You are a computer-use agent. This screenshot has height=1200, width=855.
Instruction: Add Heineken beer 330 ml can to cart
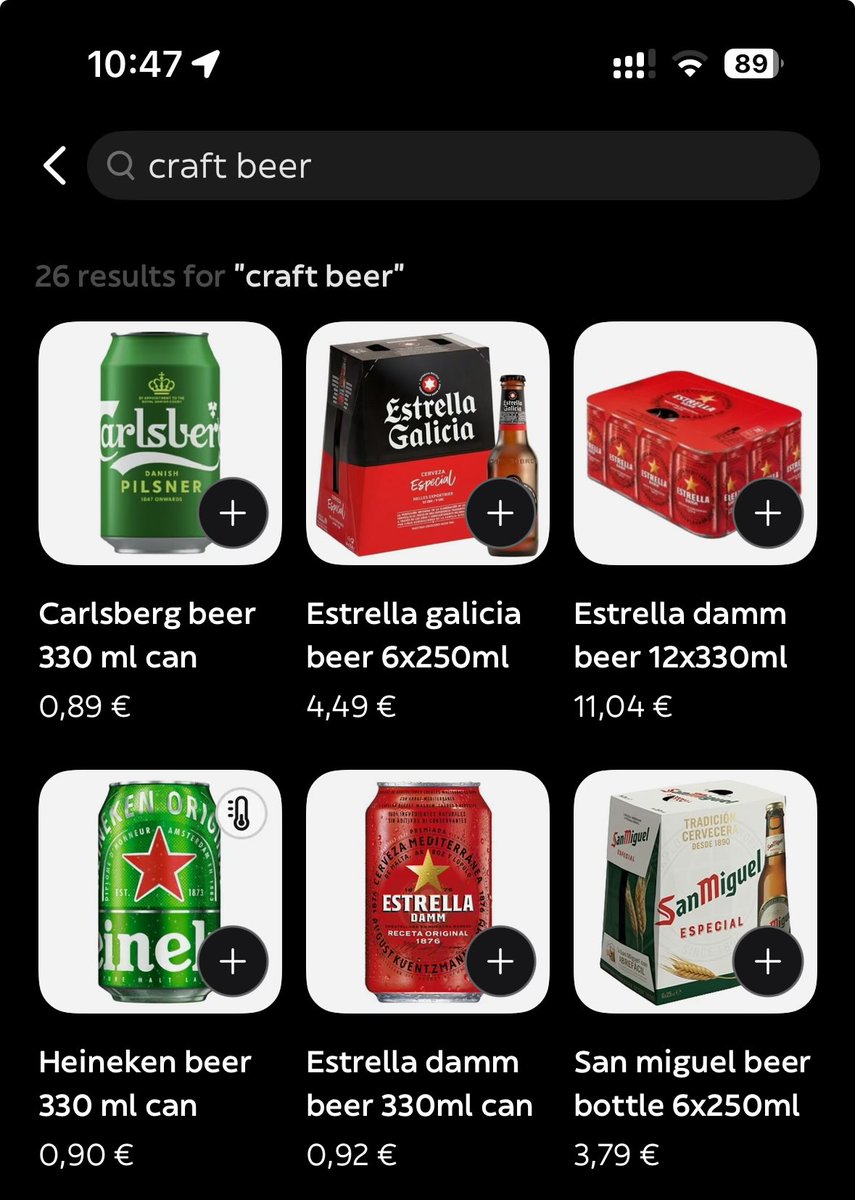pos(233,961)
